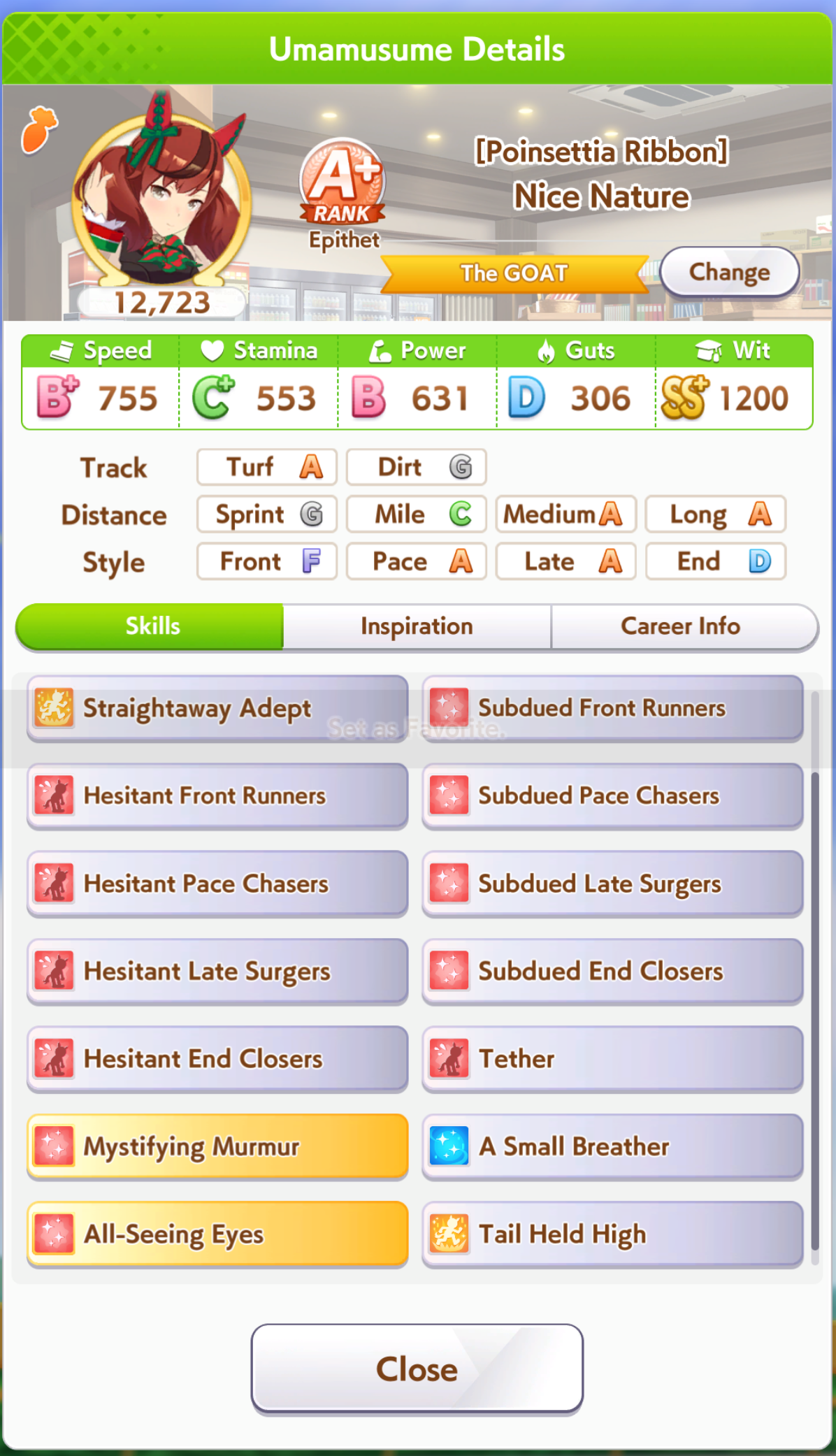
Task: Open Subdued Front Runners skill details
Action: [x=613, y=708]
